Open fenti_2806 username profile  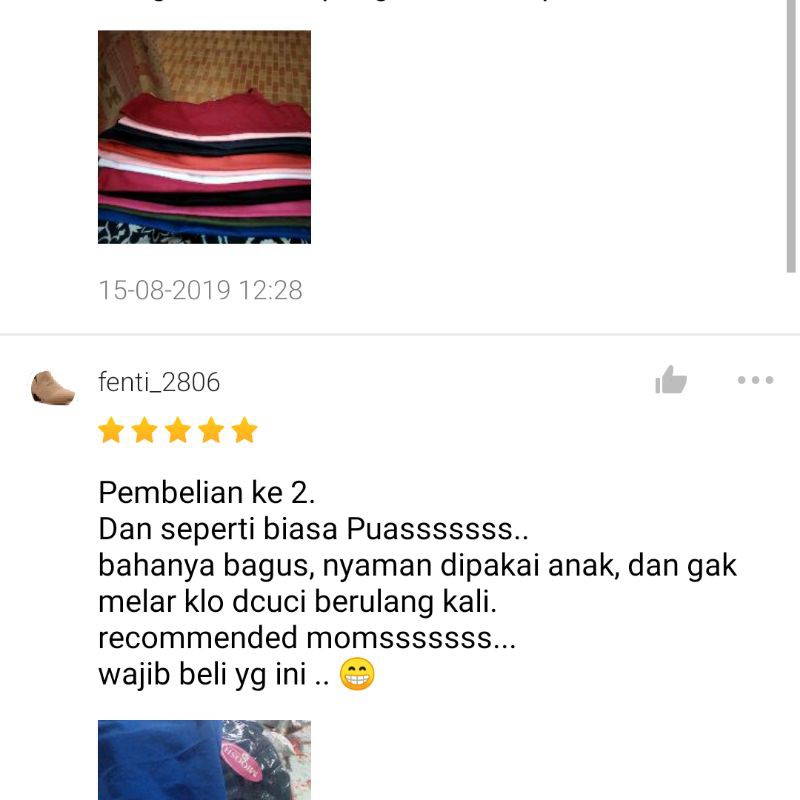(159, 382)
